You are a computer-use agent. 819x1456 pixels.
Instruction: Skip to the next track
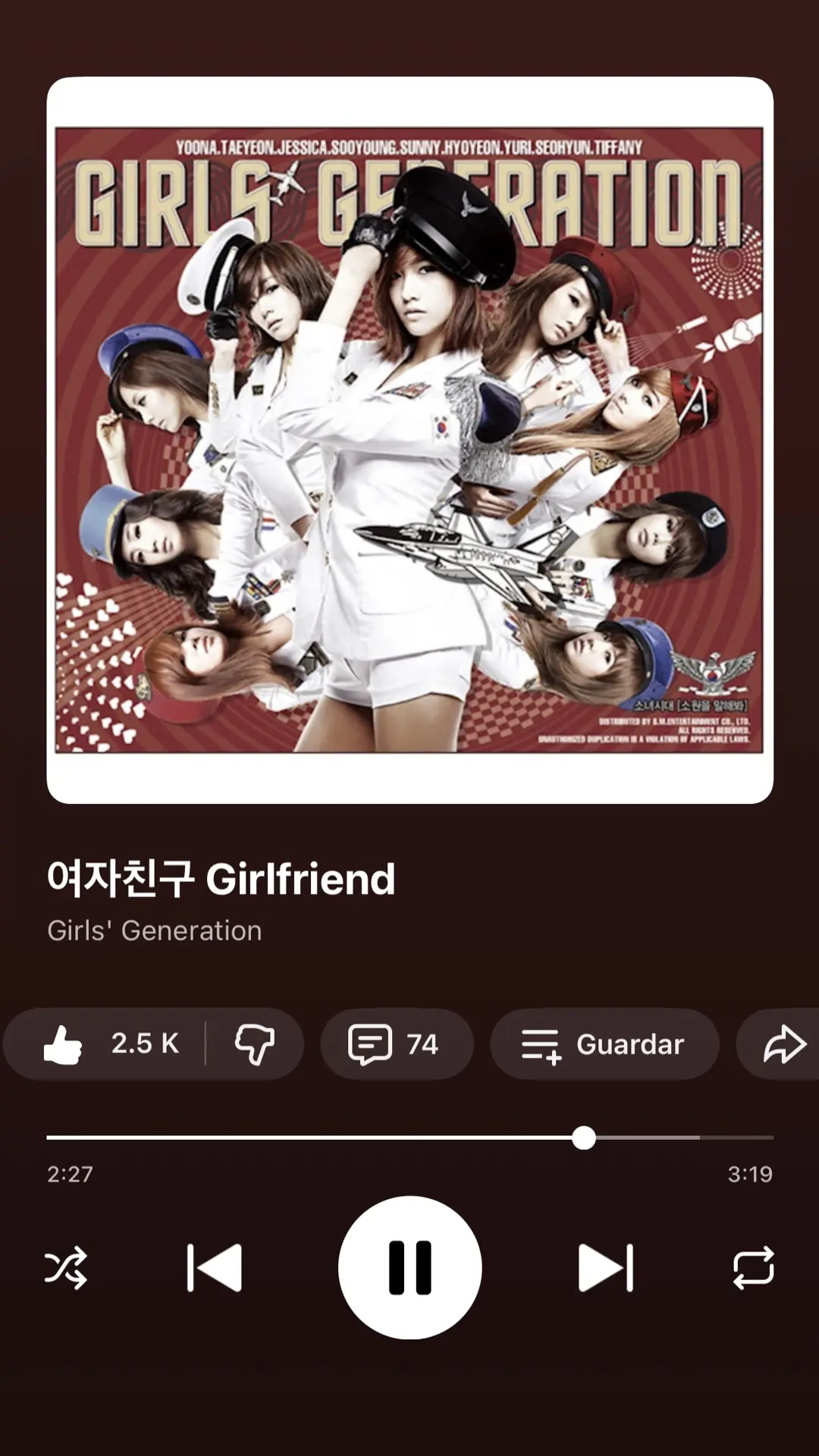point(605,1267)
